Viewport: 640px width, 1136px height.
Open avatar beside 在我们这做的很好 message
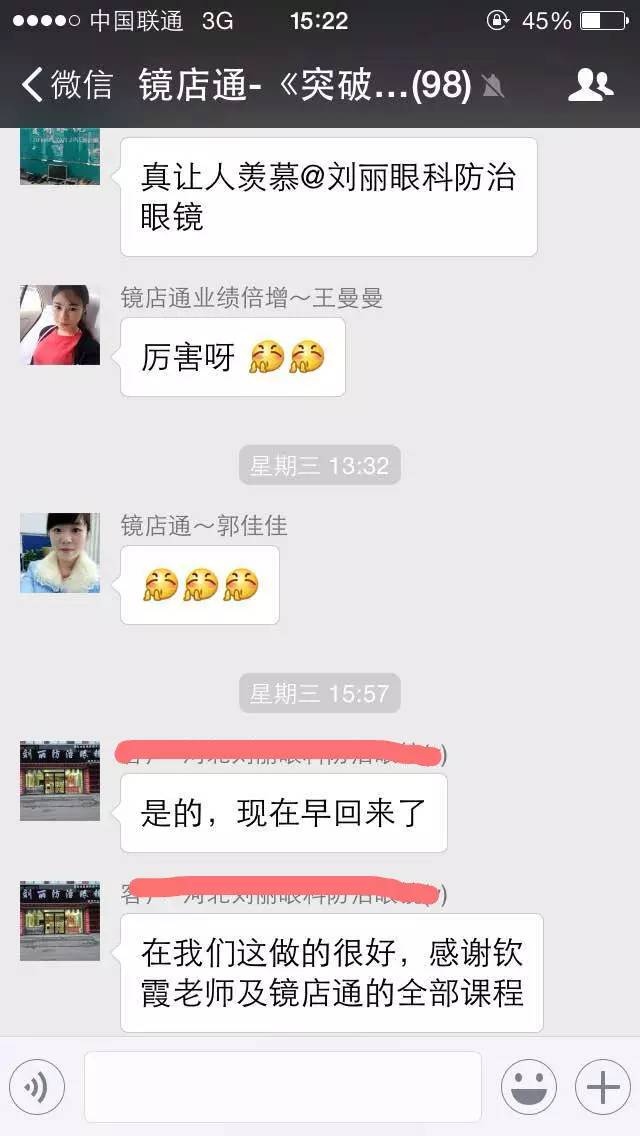click(60, 921)
